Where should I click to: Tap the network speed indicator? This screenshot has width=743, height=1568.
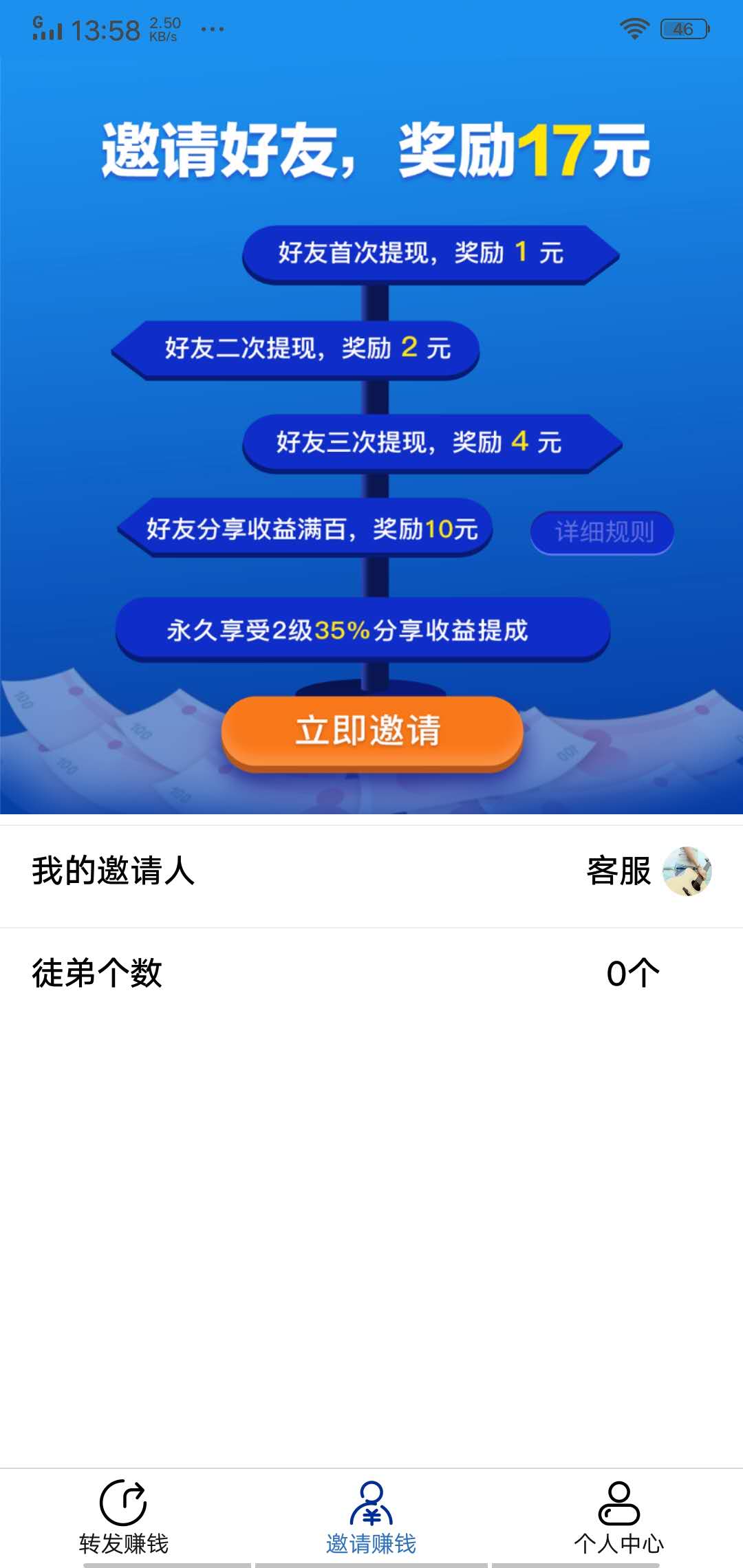[164, 28]
